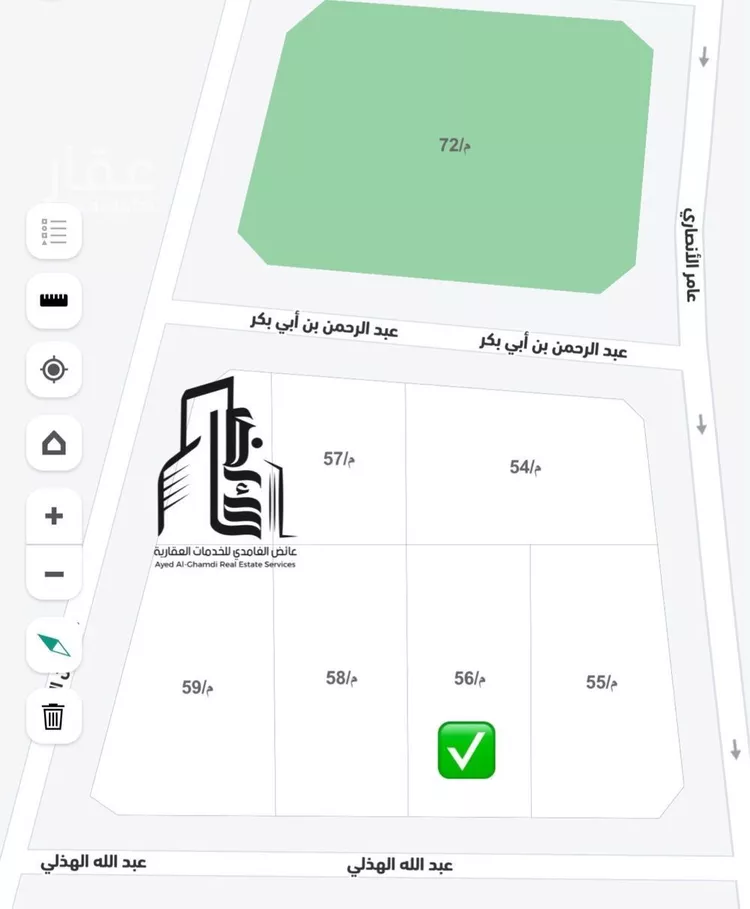Click the green checkmark on plot 56
The width and height of the screenshot is (750, 909).
coord(466,748)
